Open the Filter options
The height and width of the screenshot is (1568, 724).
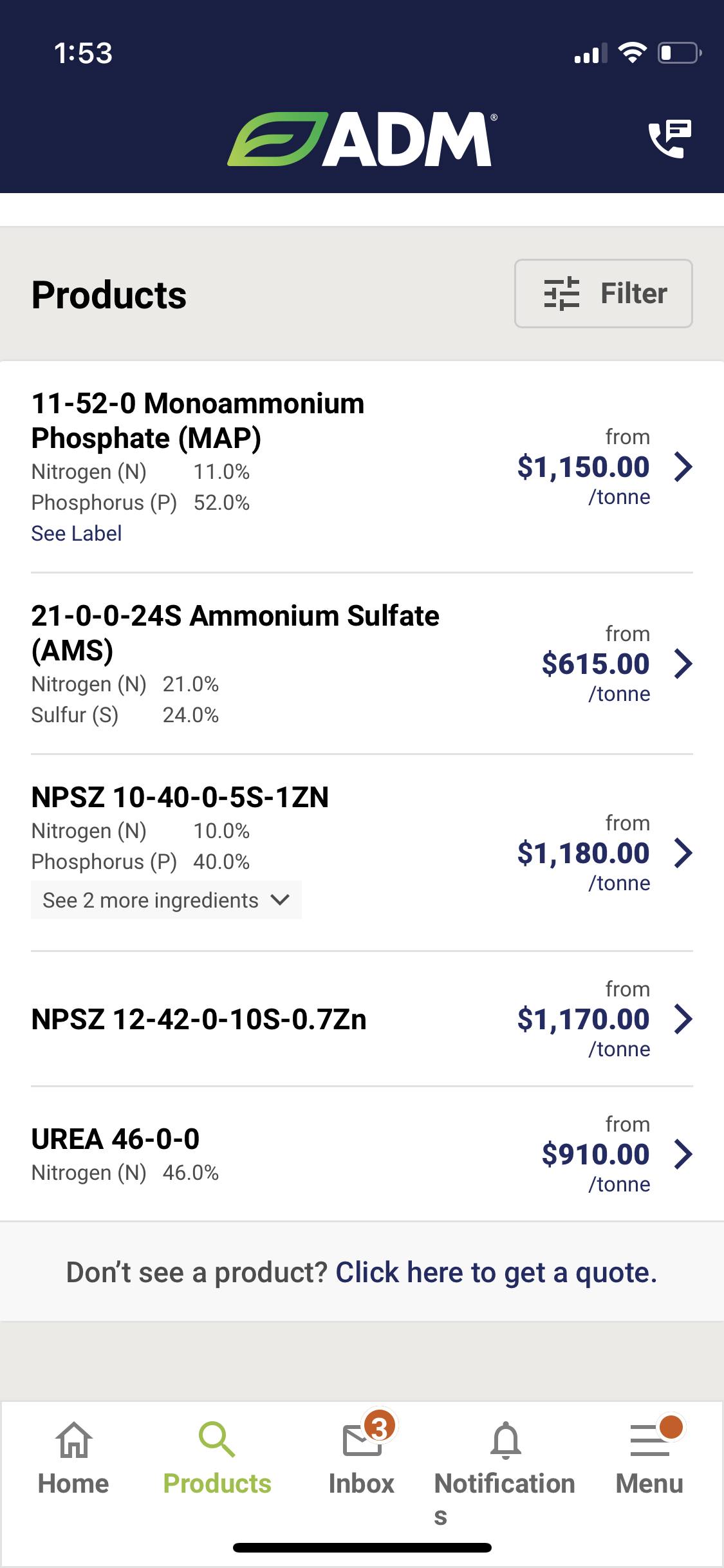click(604, 294)
